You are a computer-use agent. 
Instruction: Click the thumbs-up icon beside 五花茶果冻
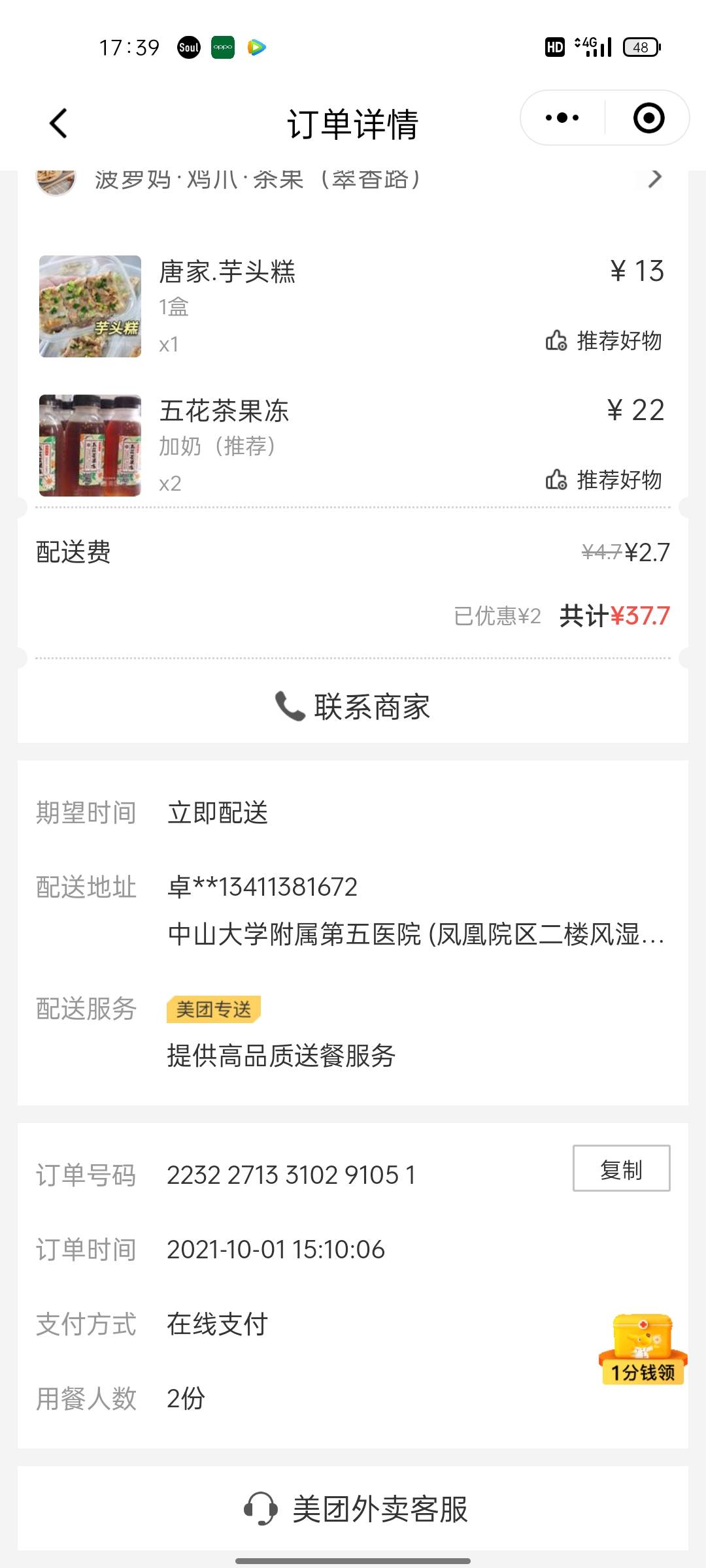click(556, 479)
